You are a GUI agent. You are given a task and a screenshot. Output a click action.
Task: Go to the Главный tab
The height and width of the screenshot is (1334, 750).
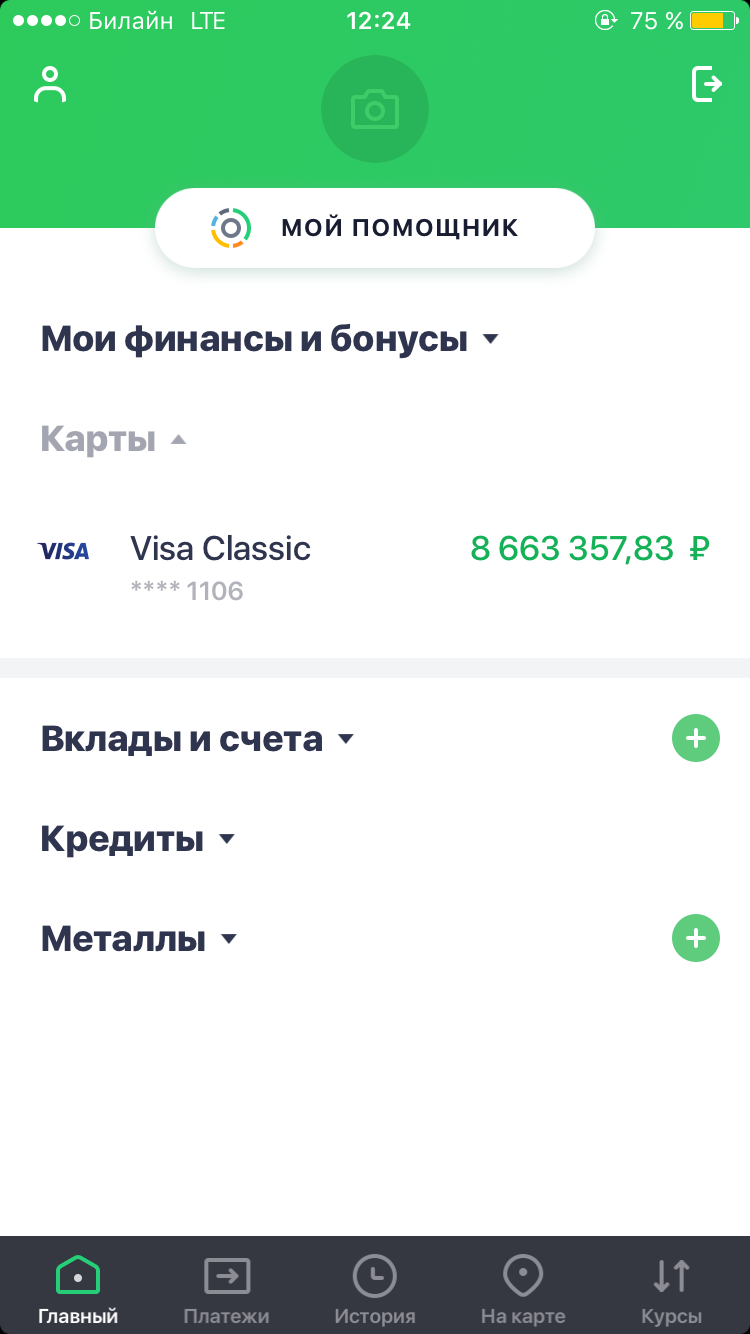[x=78, y=1288]
